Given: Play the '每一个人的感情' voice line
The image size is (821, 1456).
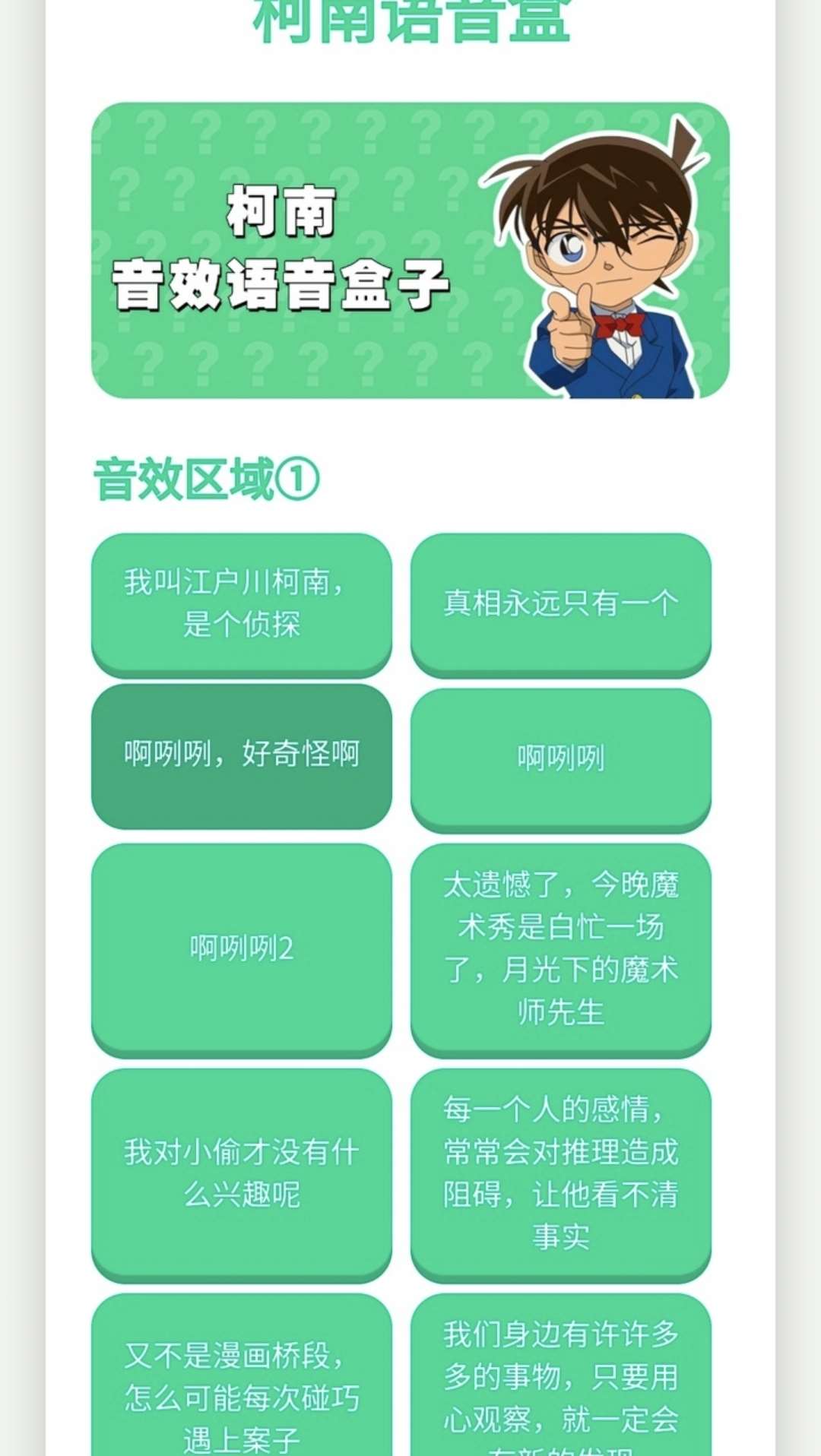Looking at the screenshot, I should (x=560, y=1173).
